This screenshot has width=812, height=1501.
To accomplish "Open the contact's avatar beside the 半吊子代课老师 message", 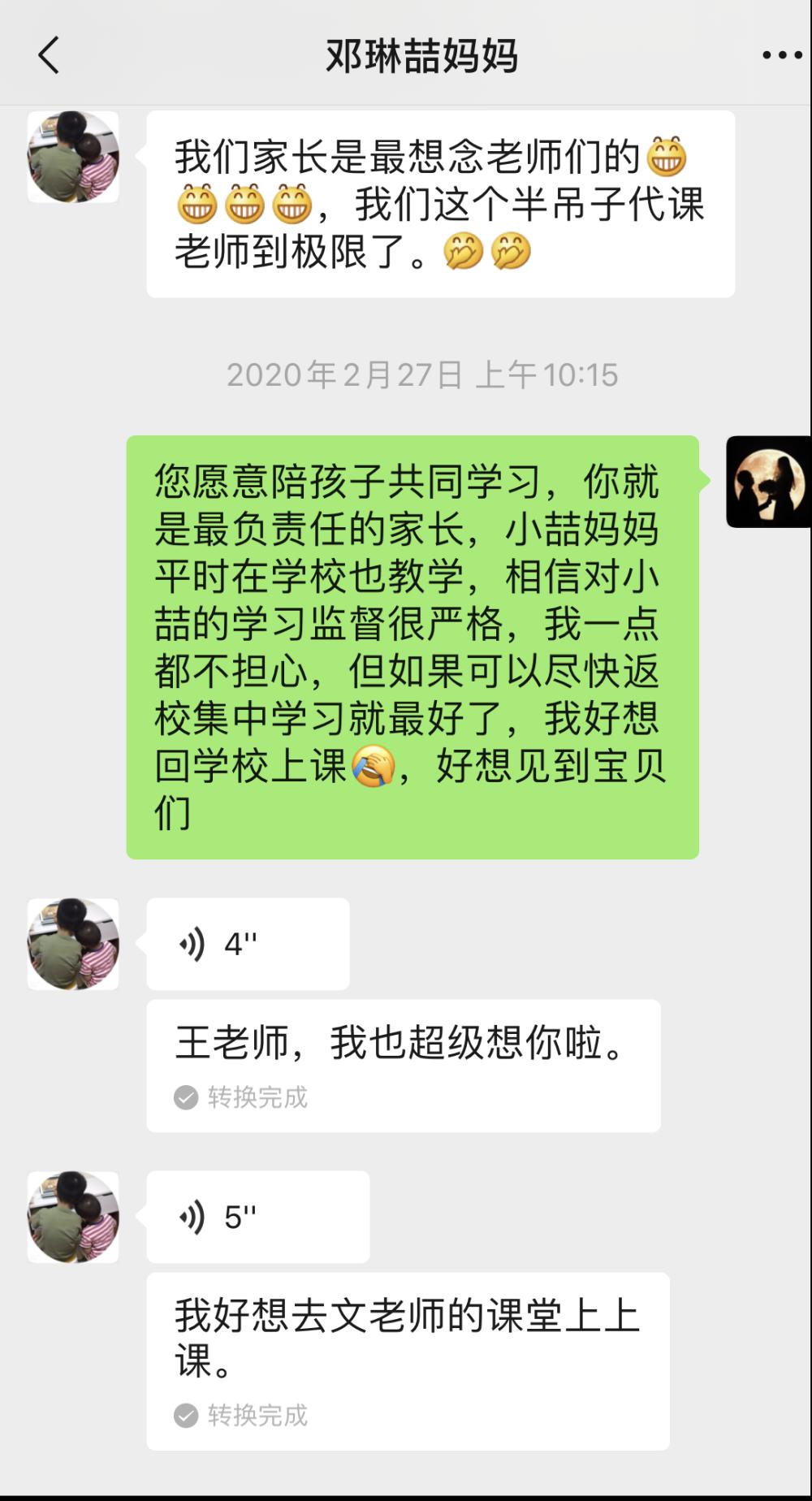I will (x=73, y=157).
